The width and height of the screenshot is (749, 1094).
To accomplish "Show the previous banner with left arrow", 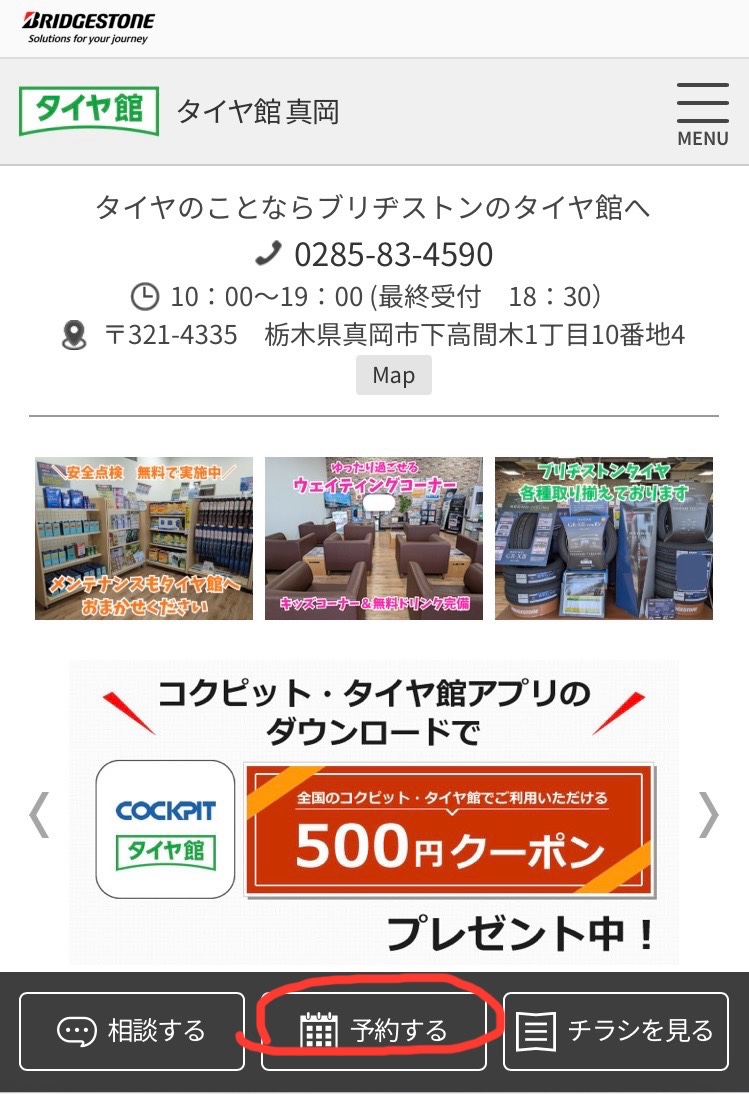I will pos(39,814).
